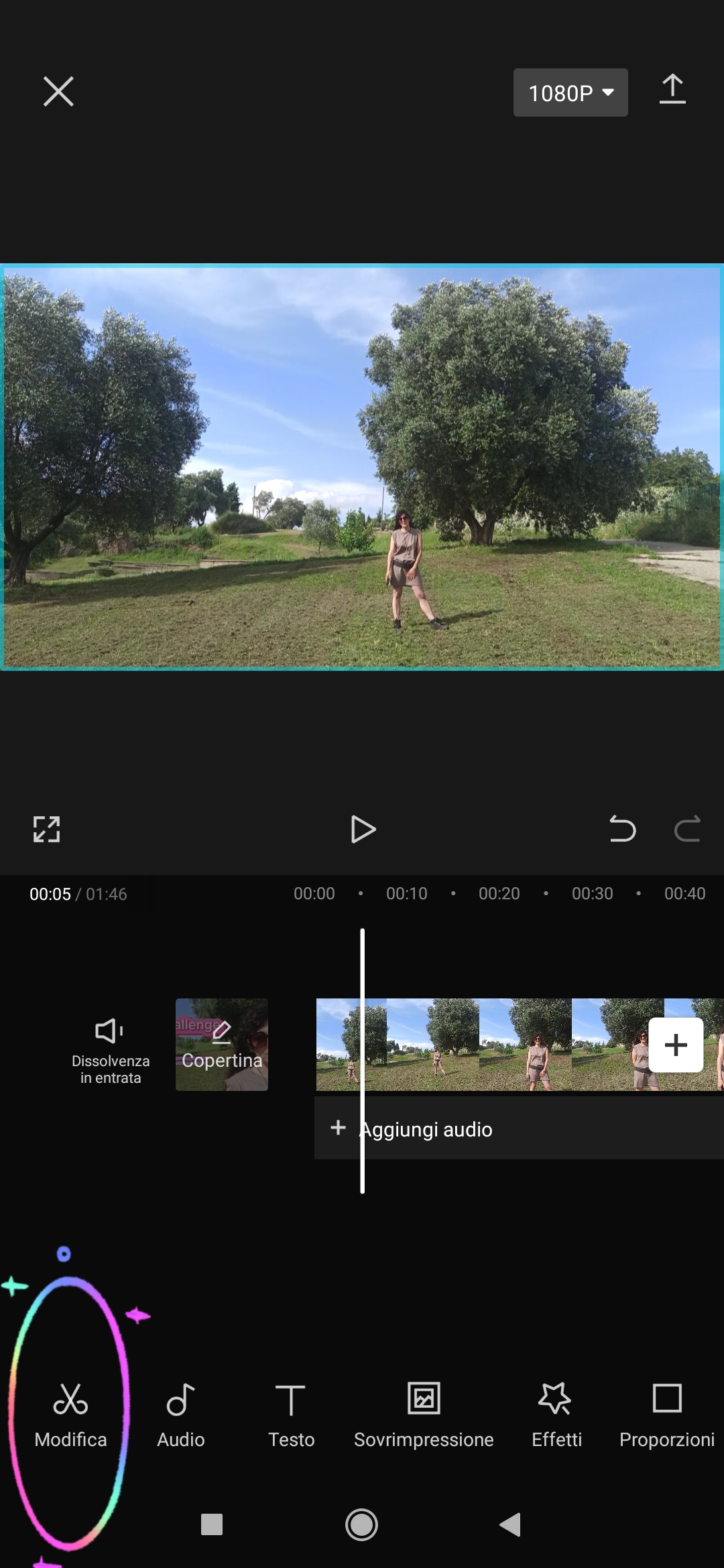The image size is (724, 1568).
Task: Redo the last undone edit
Action: click(x=687, y=830)
